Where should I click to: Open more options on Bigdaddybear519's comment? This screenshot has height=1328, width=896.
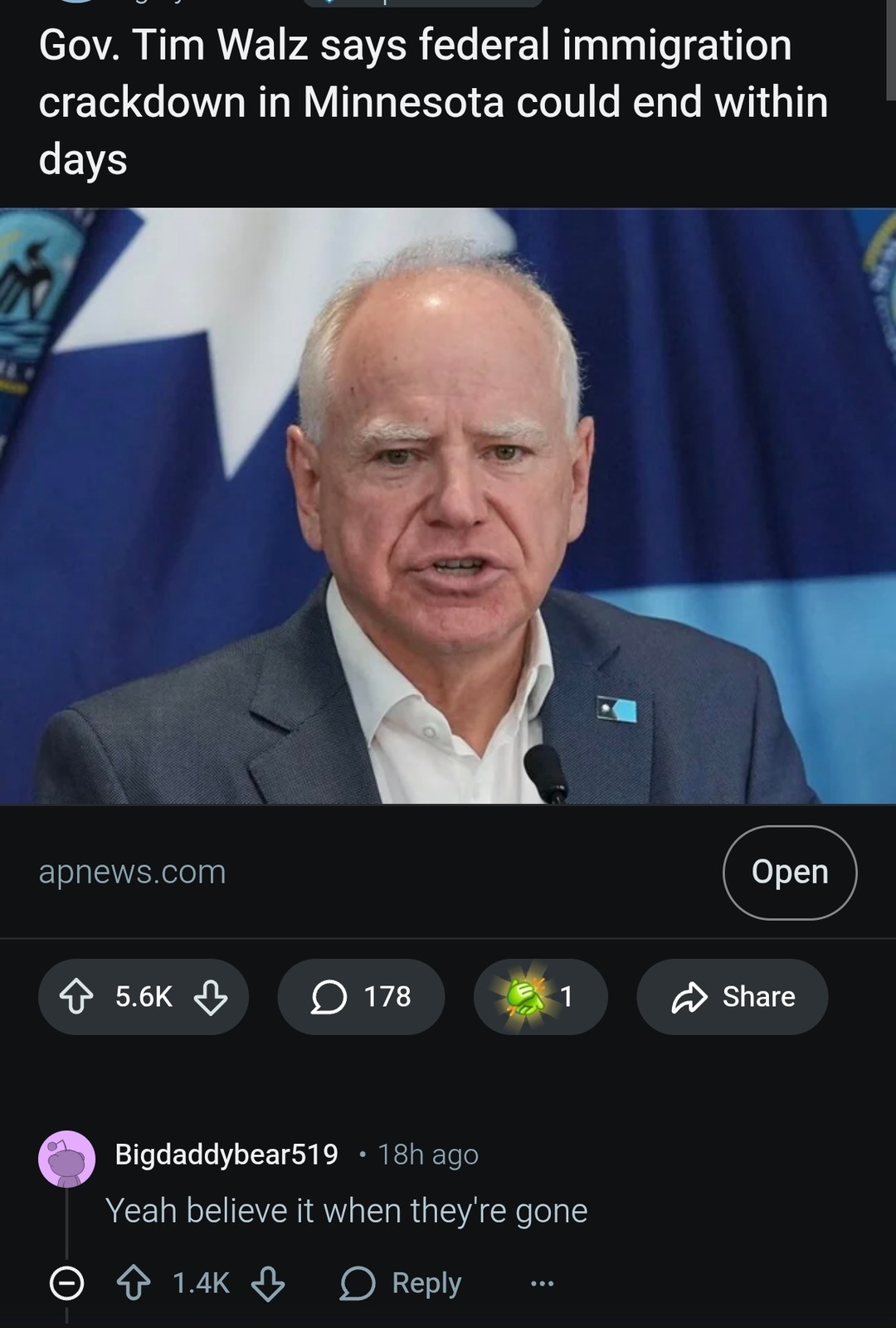[542, 1283]
